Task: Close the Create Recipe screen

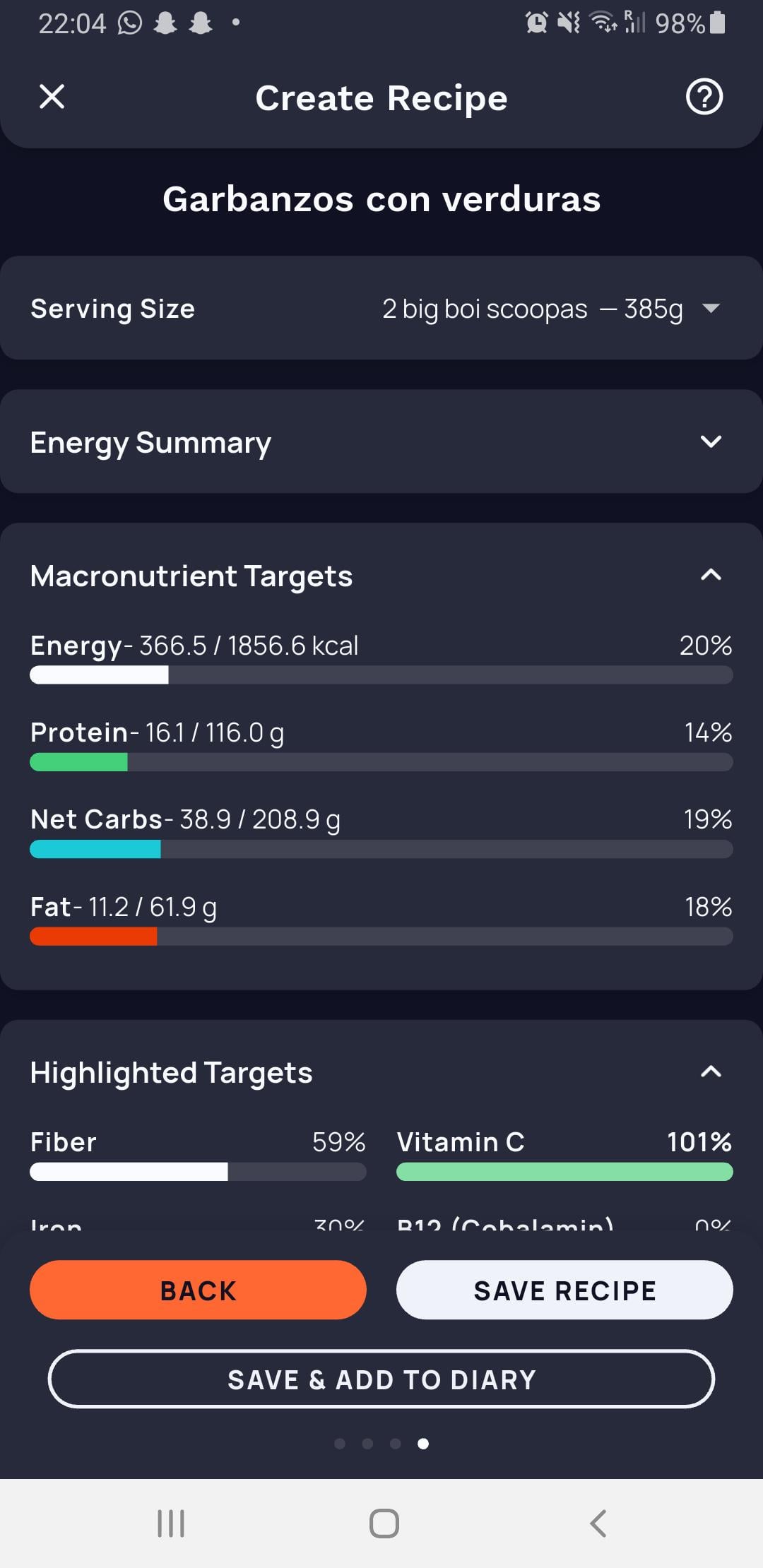Action: click(52, 97)
